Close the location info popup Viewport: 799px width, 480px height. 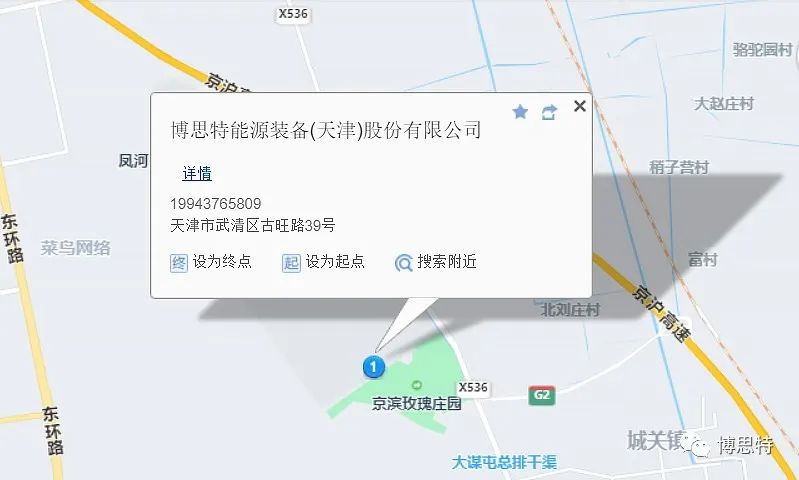tap(579, 106)
